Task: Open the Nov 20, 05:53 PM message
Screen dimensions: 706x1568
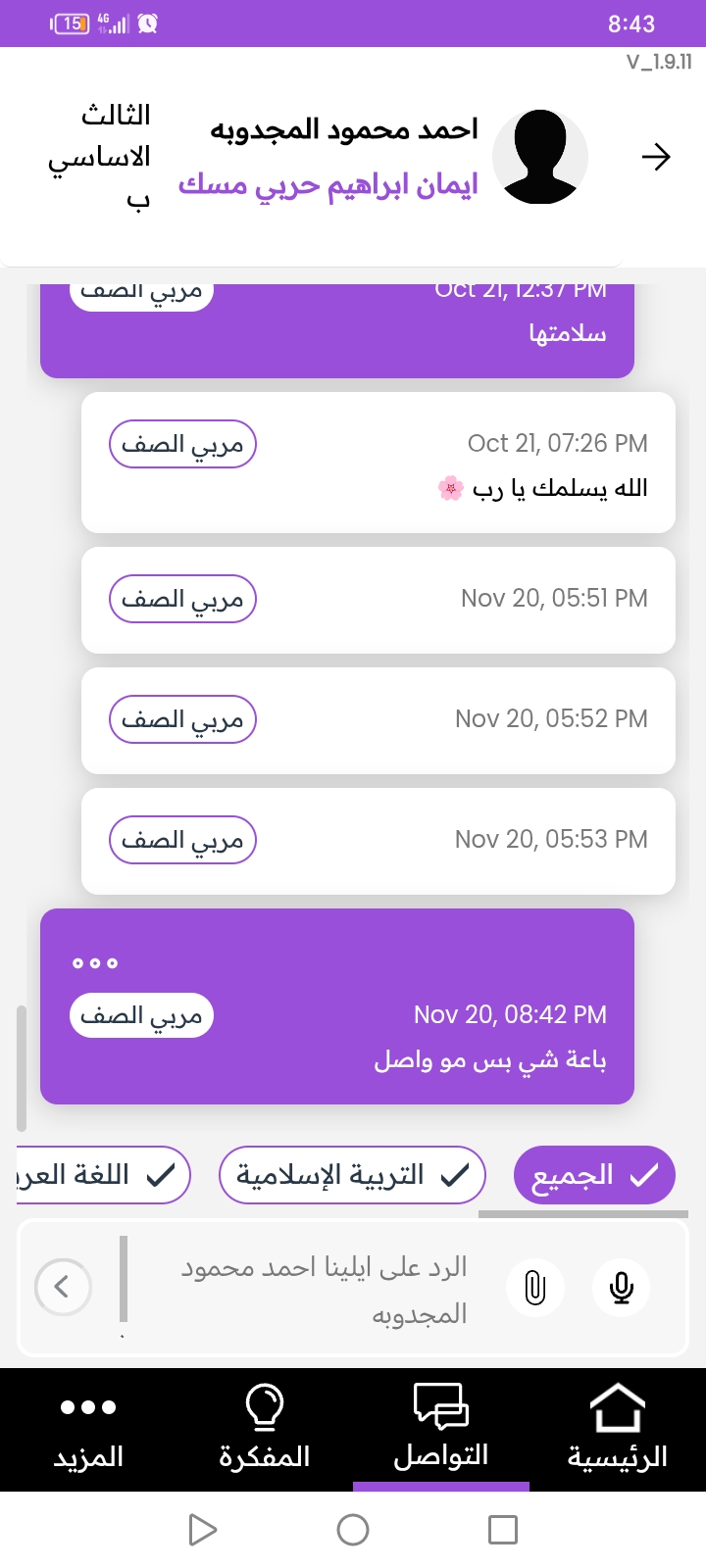Action: point(378,841)
